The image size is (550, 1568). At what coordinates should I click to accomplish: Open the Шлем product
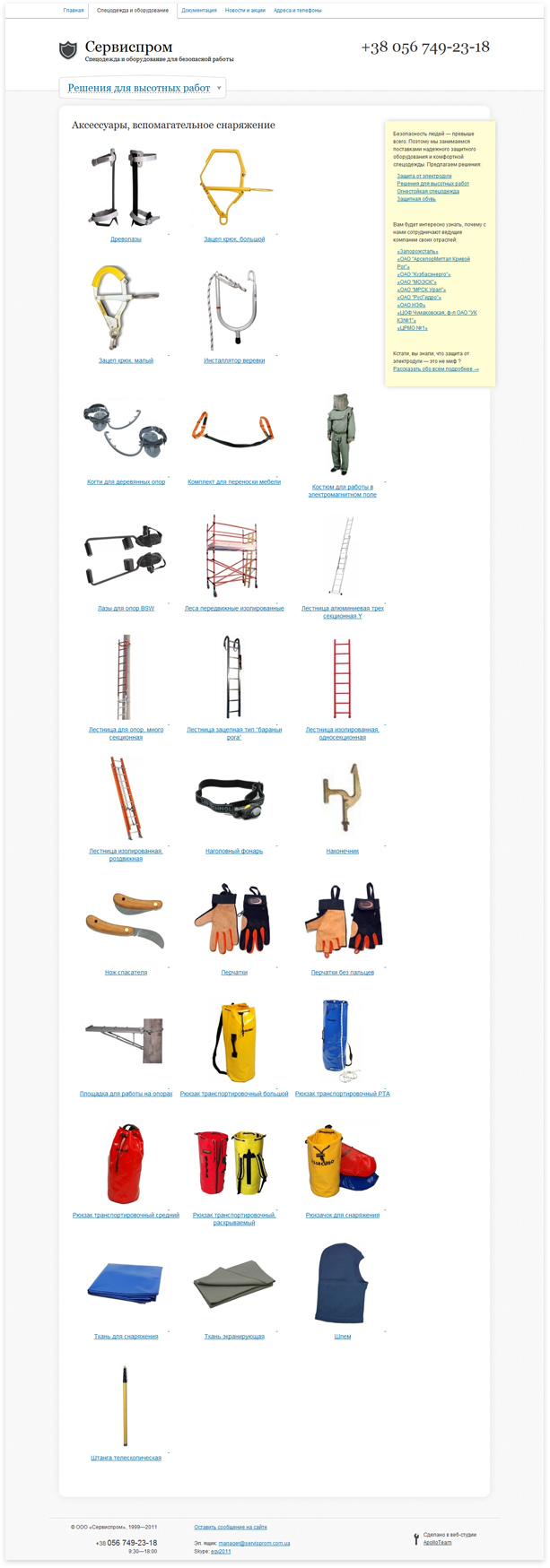(342, 1336)
